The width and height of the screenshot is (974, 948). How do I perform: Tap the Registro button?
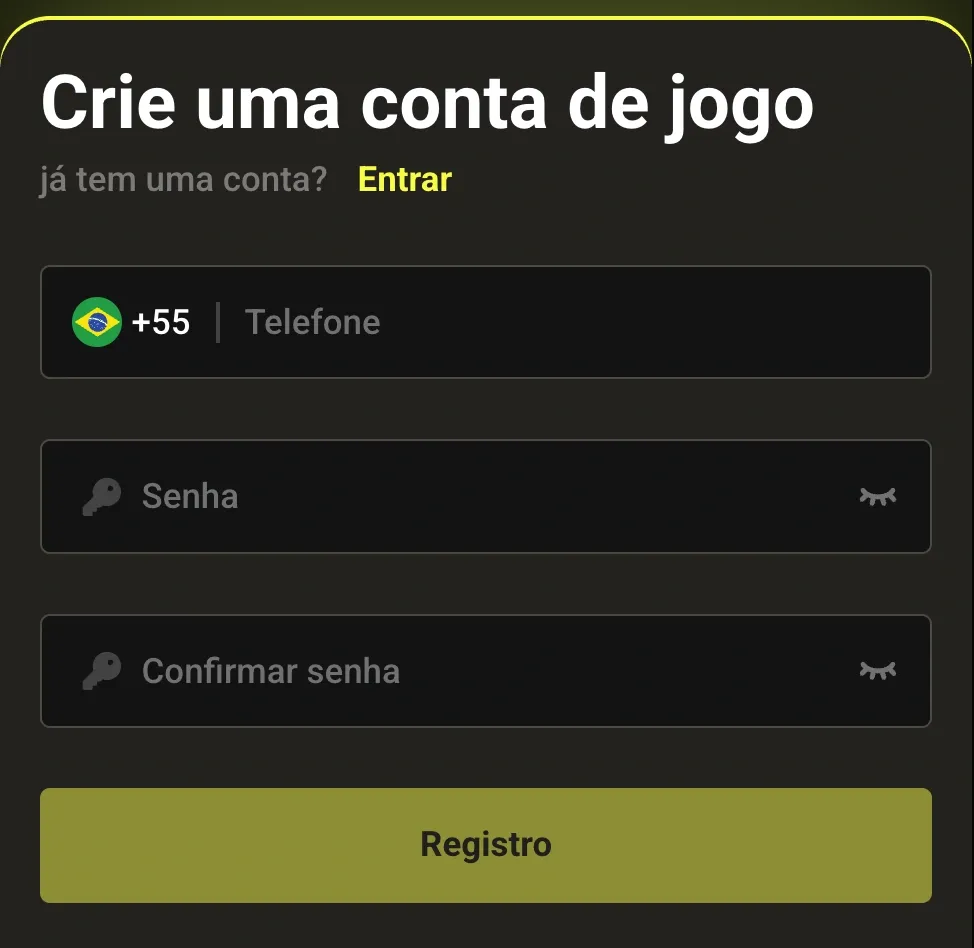pos(486,845)
